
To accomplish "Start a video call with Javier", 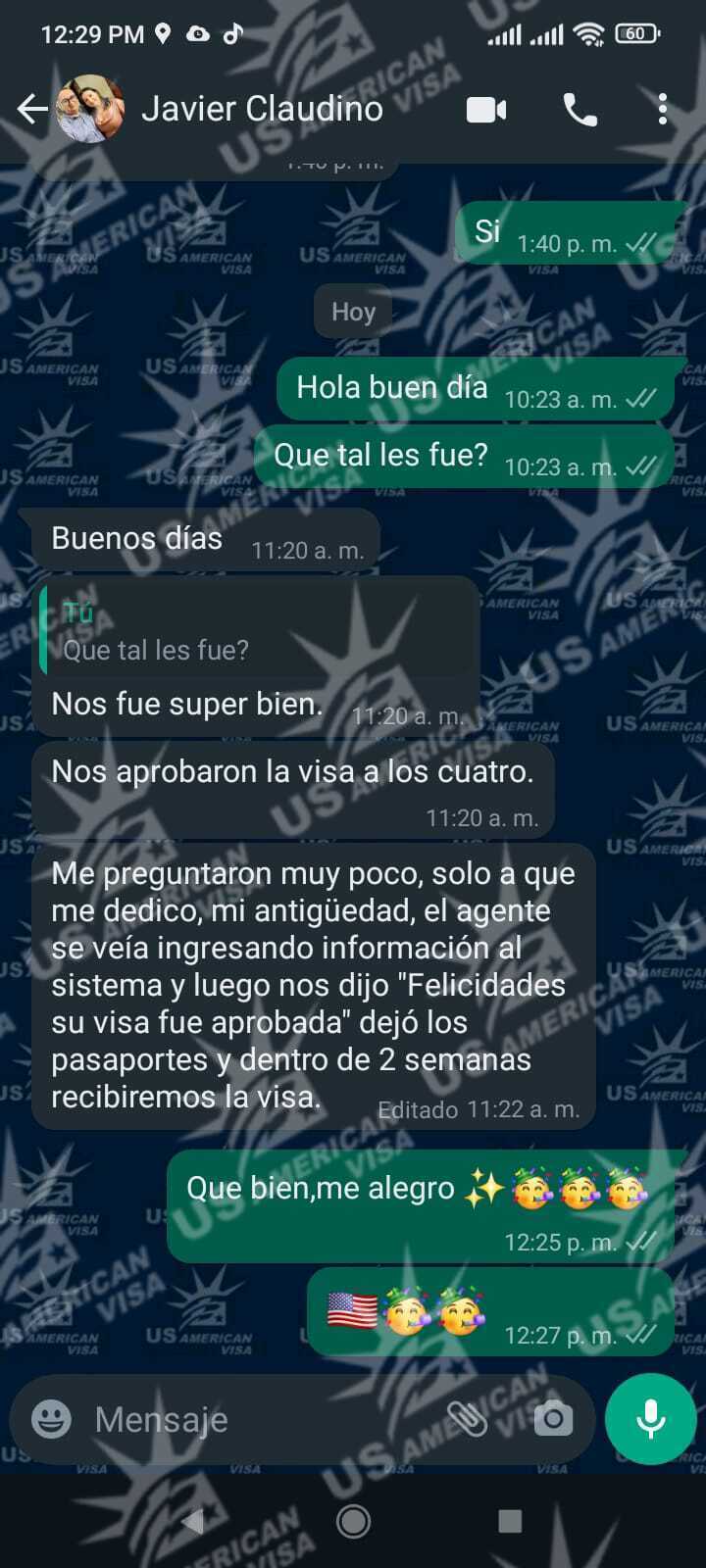I will pos(486,110).
